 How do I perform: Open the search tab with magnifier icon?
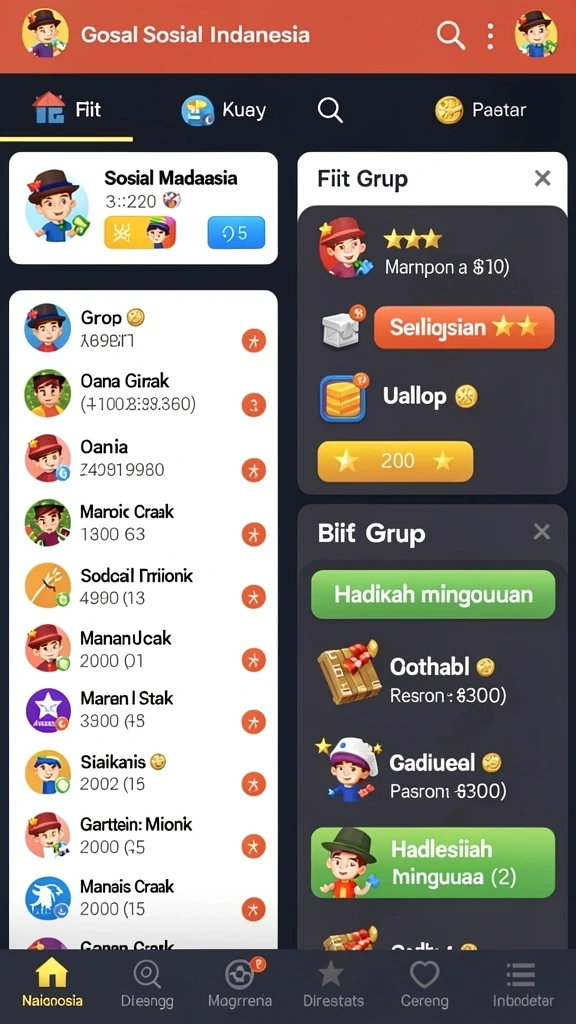(x=330, y=110)
